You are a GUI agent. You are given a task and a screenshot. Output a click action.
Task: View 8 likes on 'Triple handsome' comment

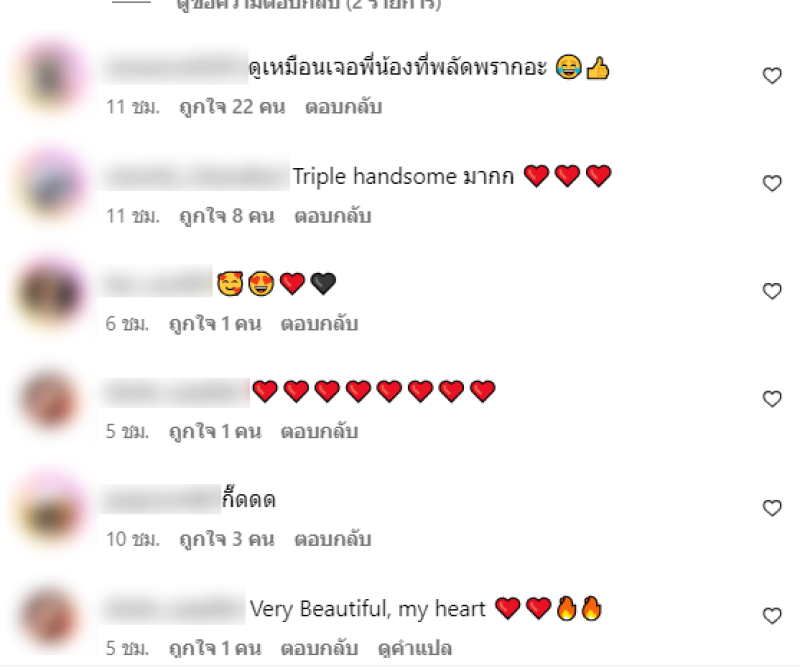click(x=226, y=216)
